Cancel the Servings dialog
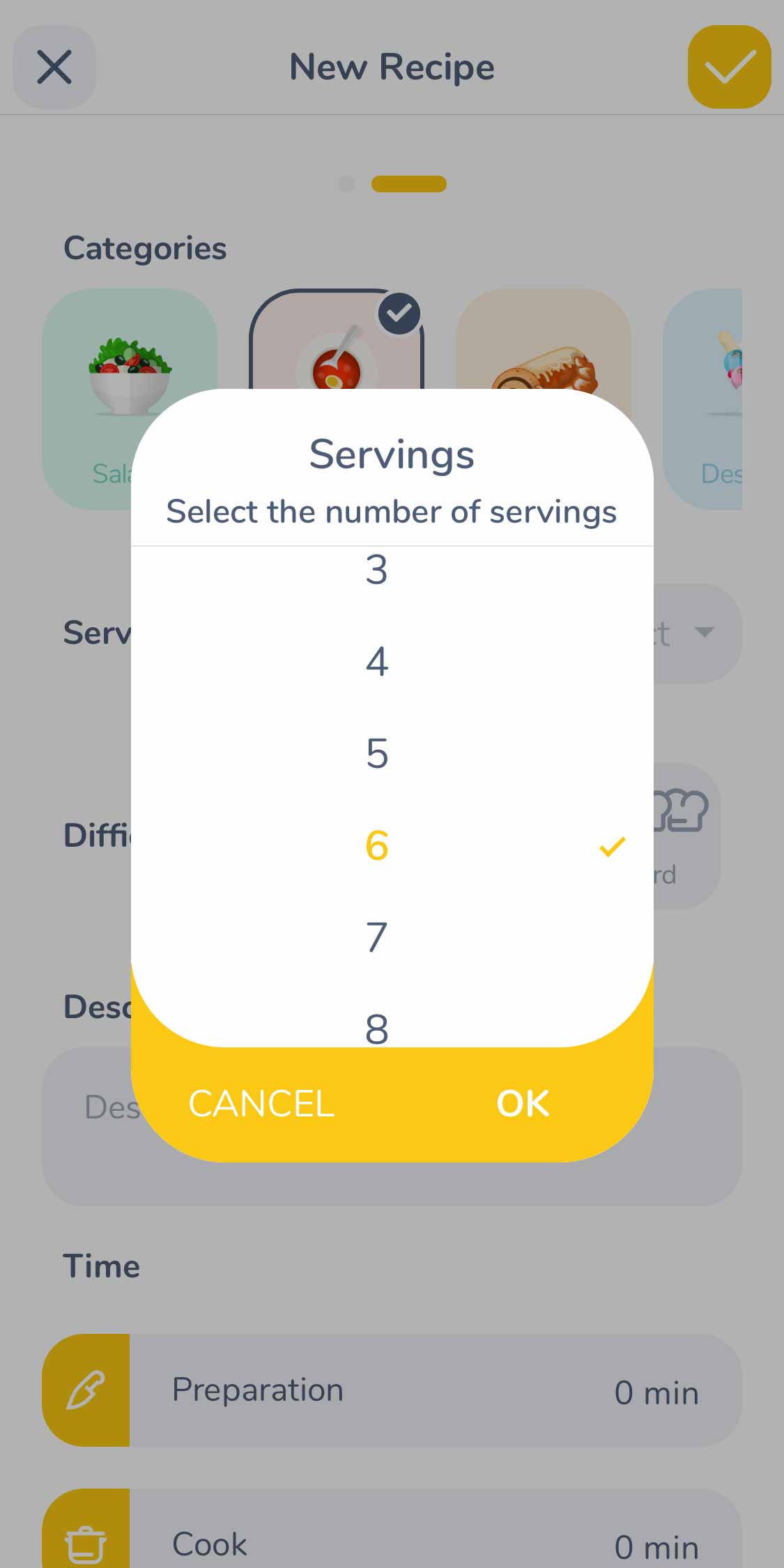 [x=261, y=1104]
